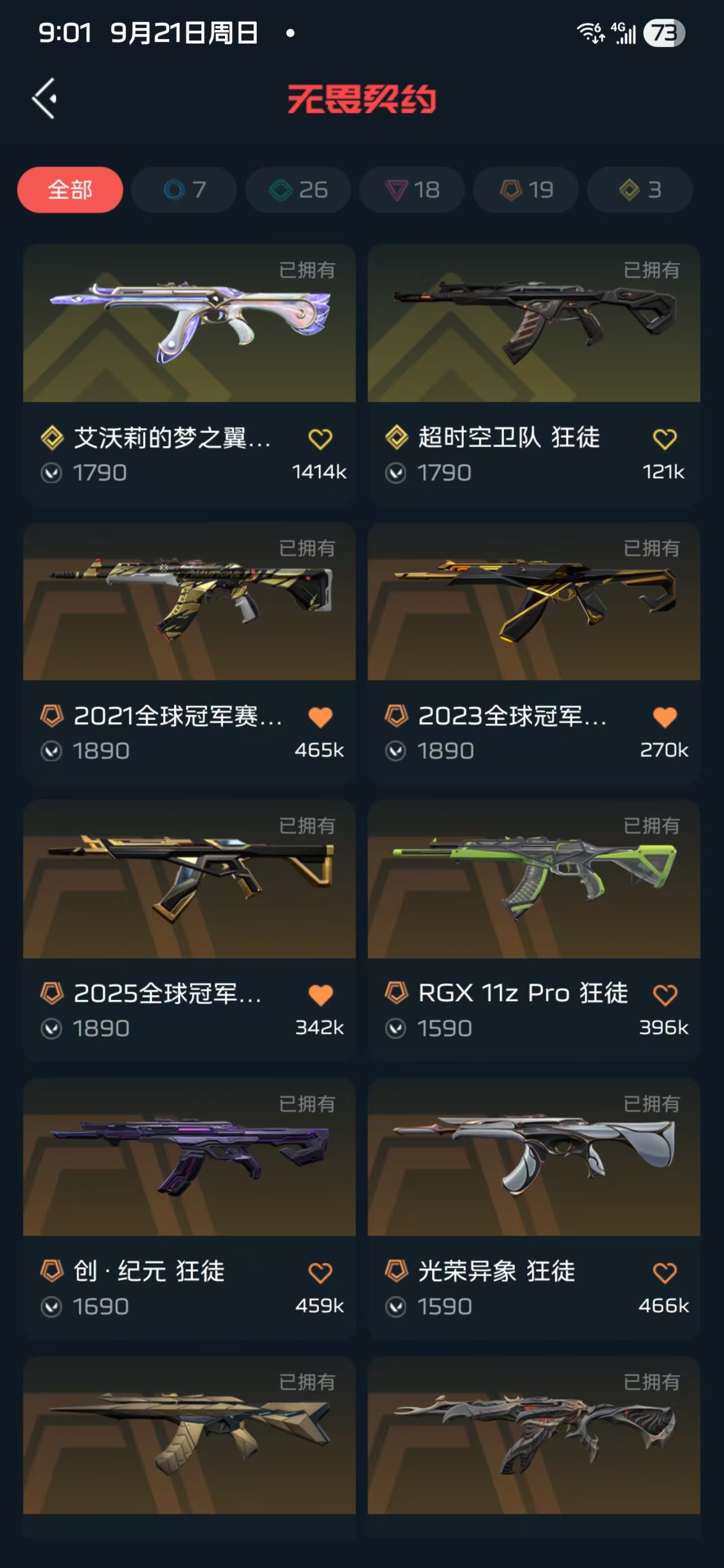Open the 2021全球冠军赛 skin card
Image resolution: width=724 pixels, height=1568 pixels.
click(189, 653)
